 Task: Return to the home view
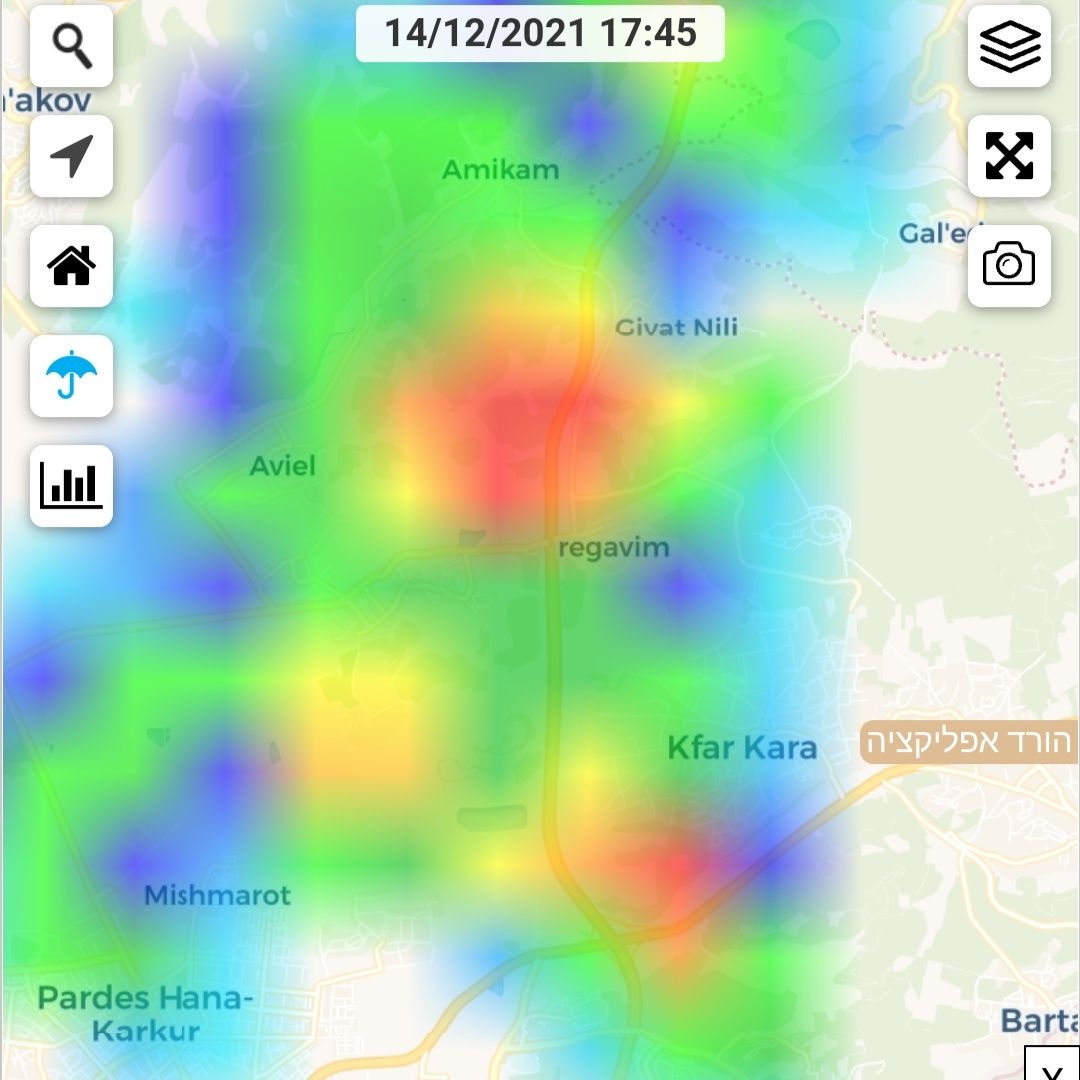tap(71, 266)
